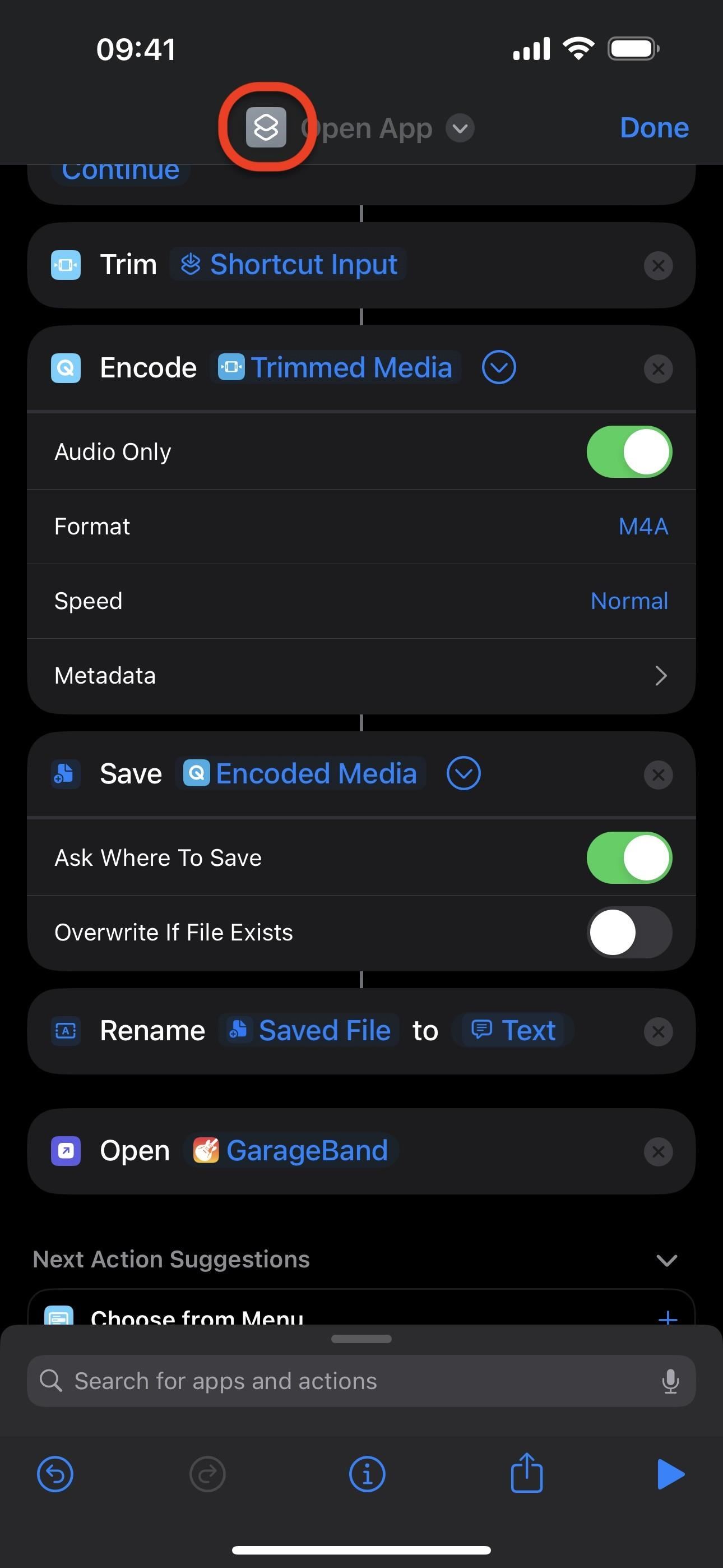Run the shortcut with play button
Screen dimensions: 723x1568
coord(670,1475)
